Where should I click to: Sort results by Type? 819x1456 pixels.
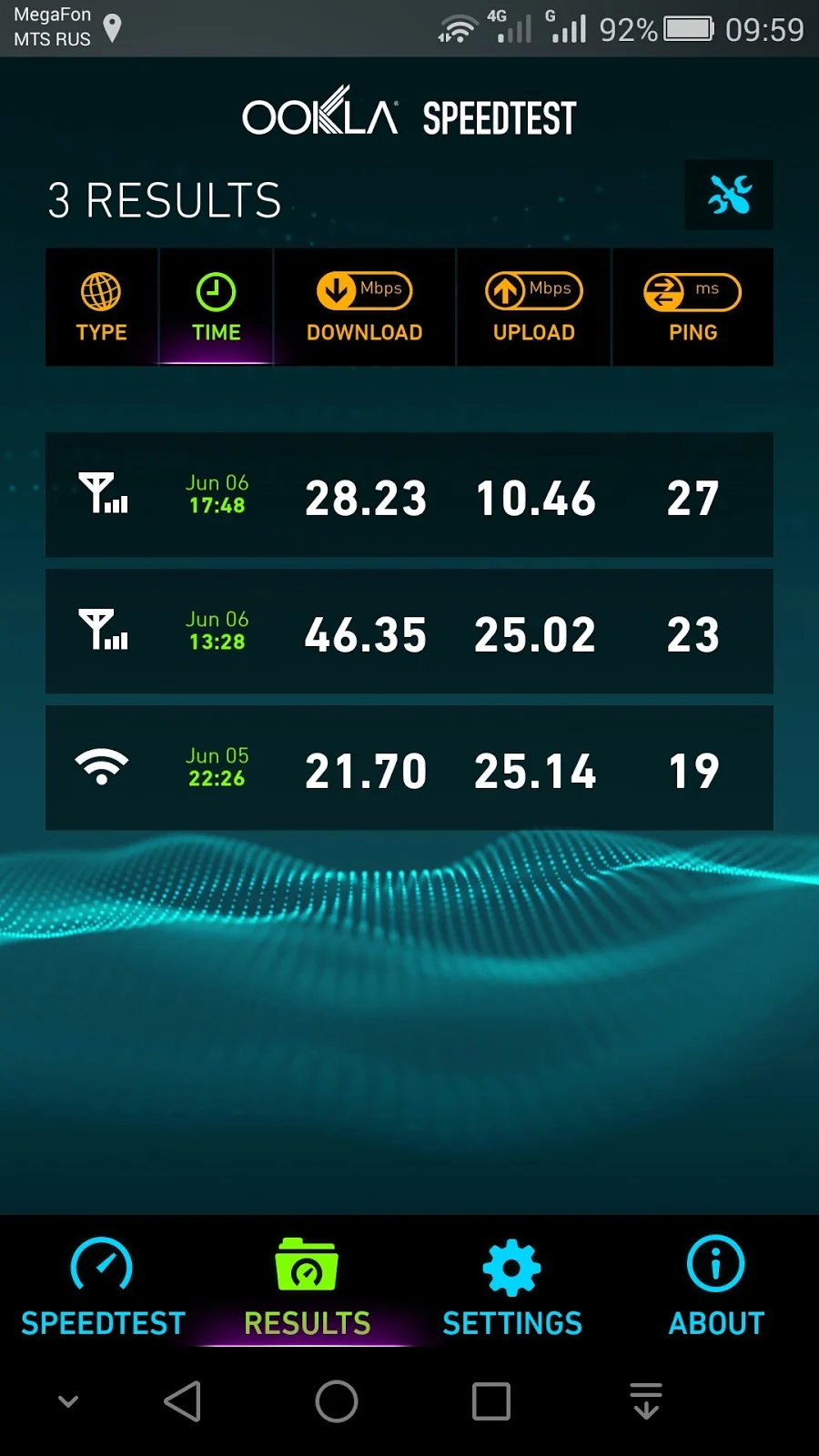click(101, 308)
